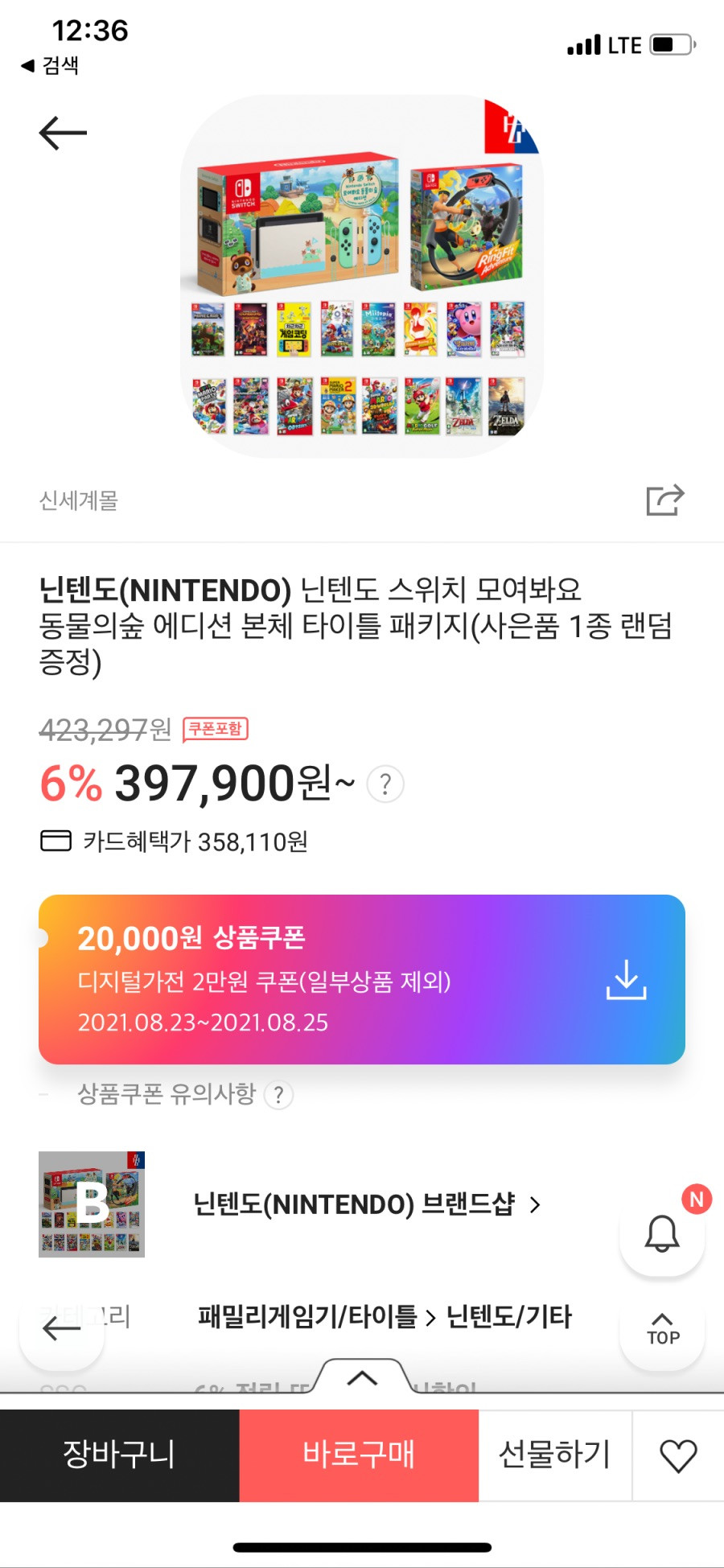Add product to wishlist heart
This screenshot has width=724, height=1568.
click(x=678, y=1455)
